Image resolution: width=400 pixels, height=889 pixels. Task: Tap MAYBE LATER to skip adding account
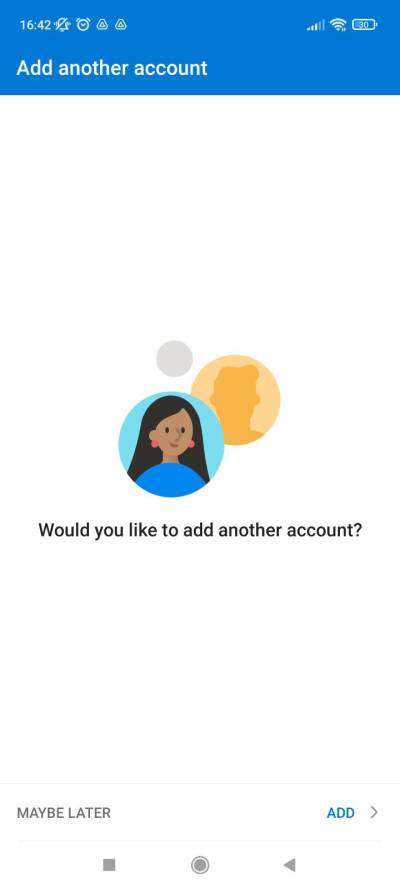(63, 812)
